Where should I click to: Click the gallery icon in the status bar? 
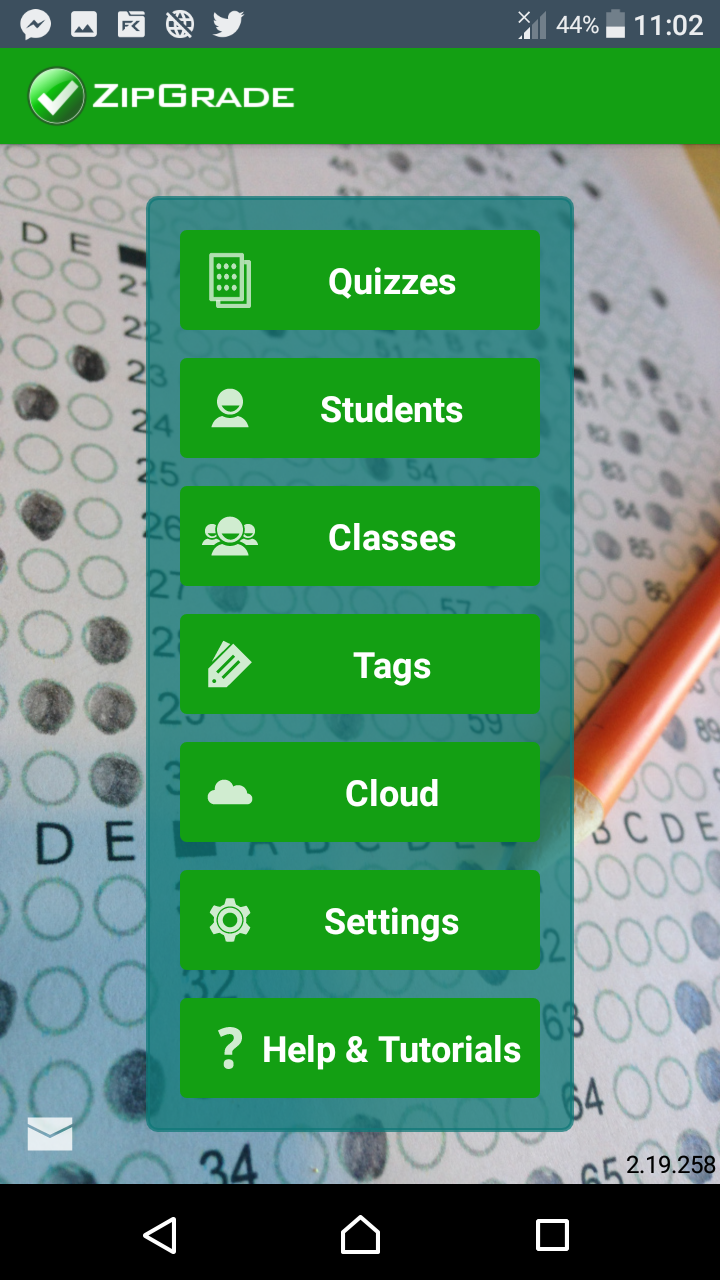click(x=84, y=23)
